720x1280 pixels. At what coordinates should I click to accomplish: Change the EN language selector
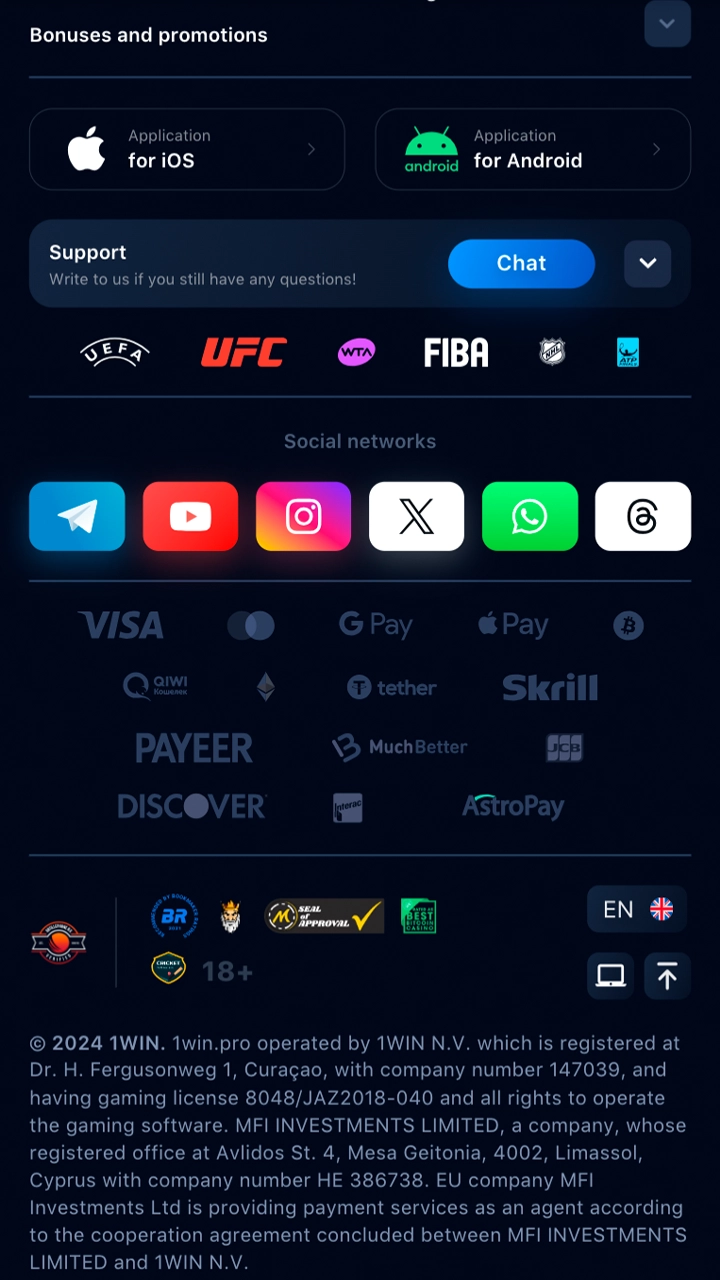click(637, 909)
